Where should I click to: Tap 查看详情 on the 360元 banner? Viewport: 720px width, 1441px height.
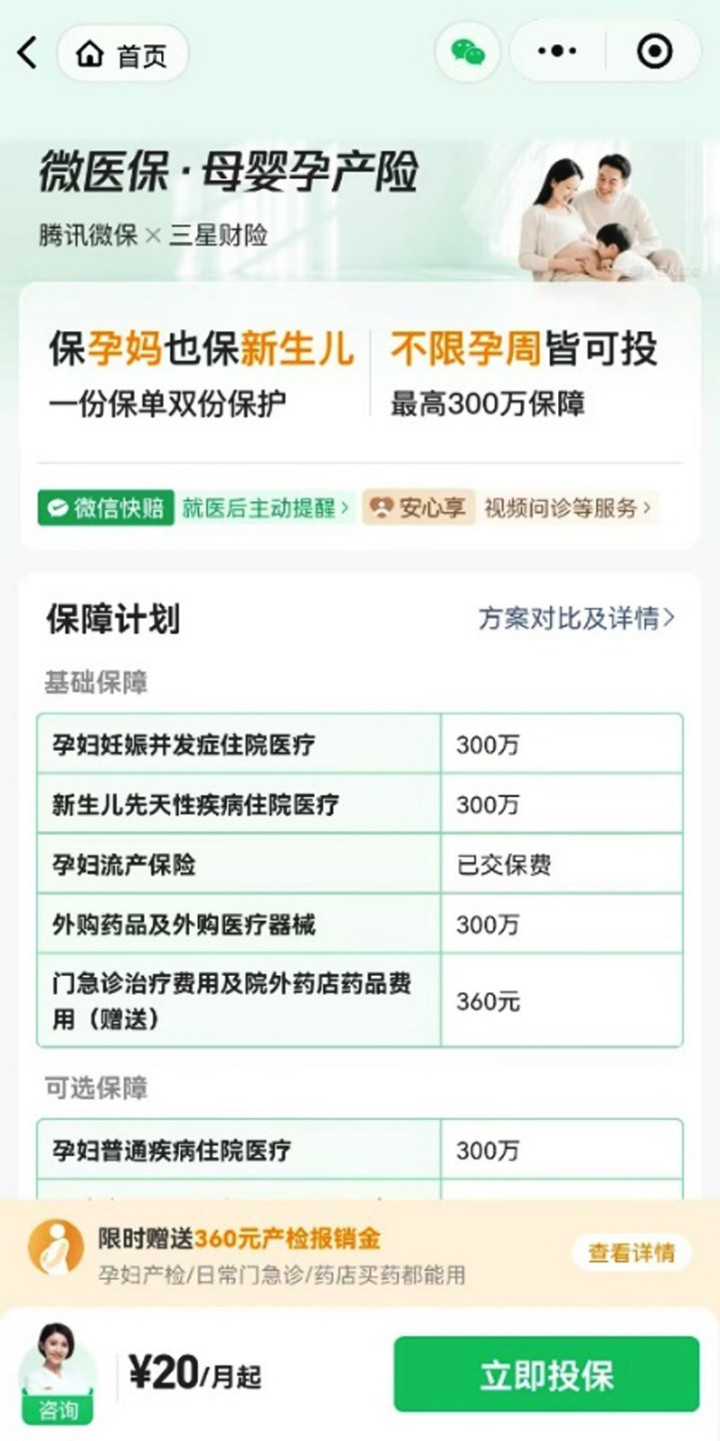click(x=630, y=1252)
